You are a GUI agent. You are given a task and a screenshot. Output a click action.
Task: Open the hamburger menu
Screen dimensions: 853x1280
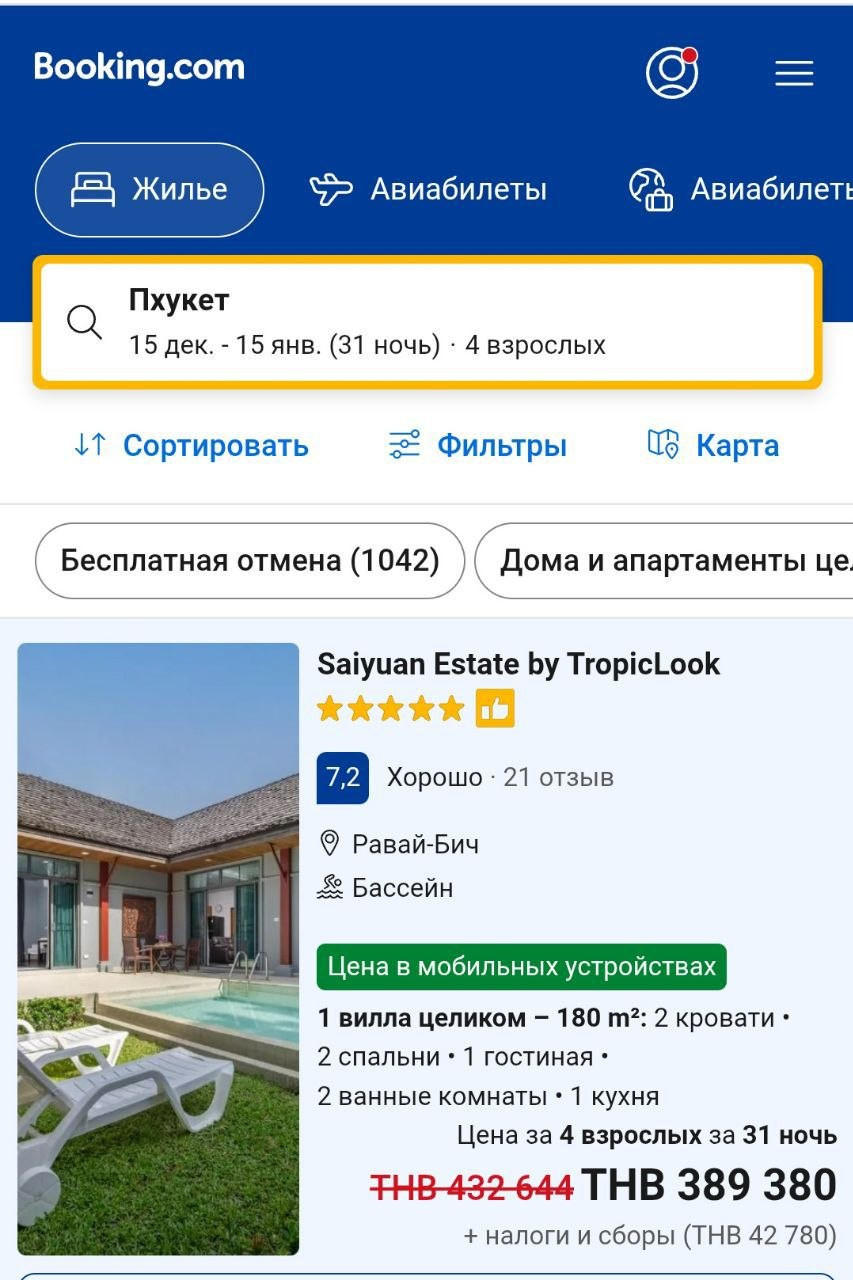[x=794, y=73]
